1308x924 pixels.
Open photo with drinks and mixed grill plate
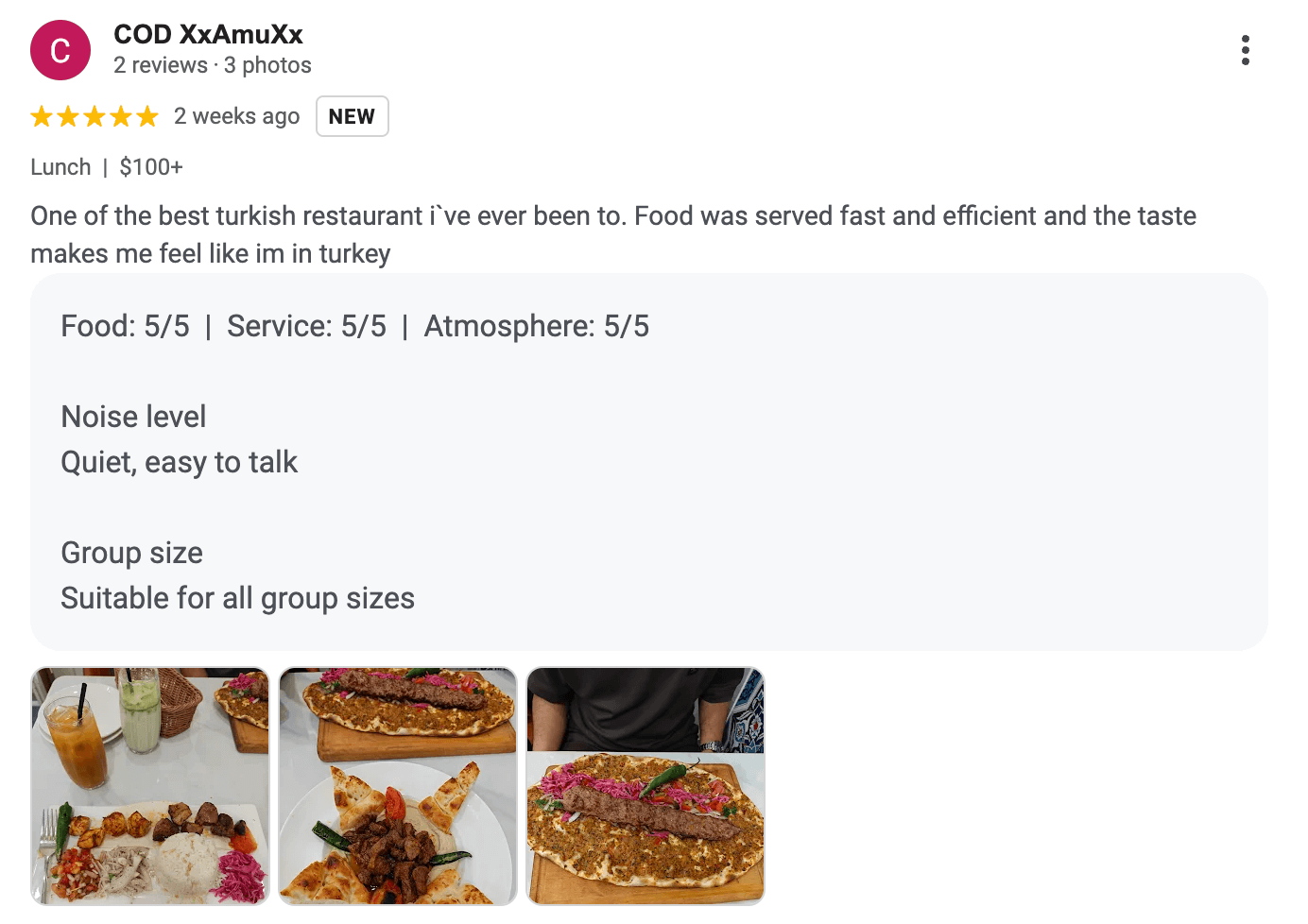(150, 786)
